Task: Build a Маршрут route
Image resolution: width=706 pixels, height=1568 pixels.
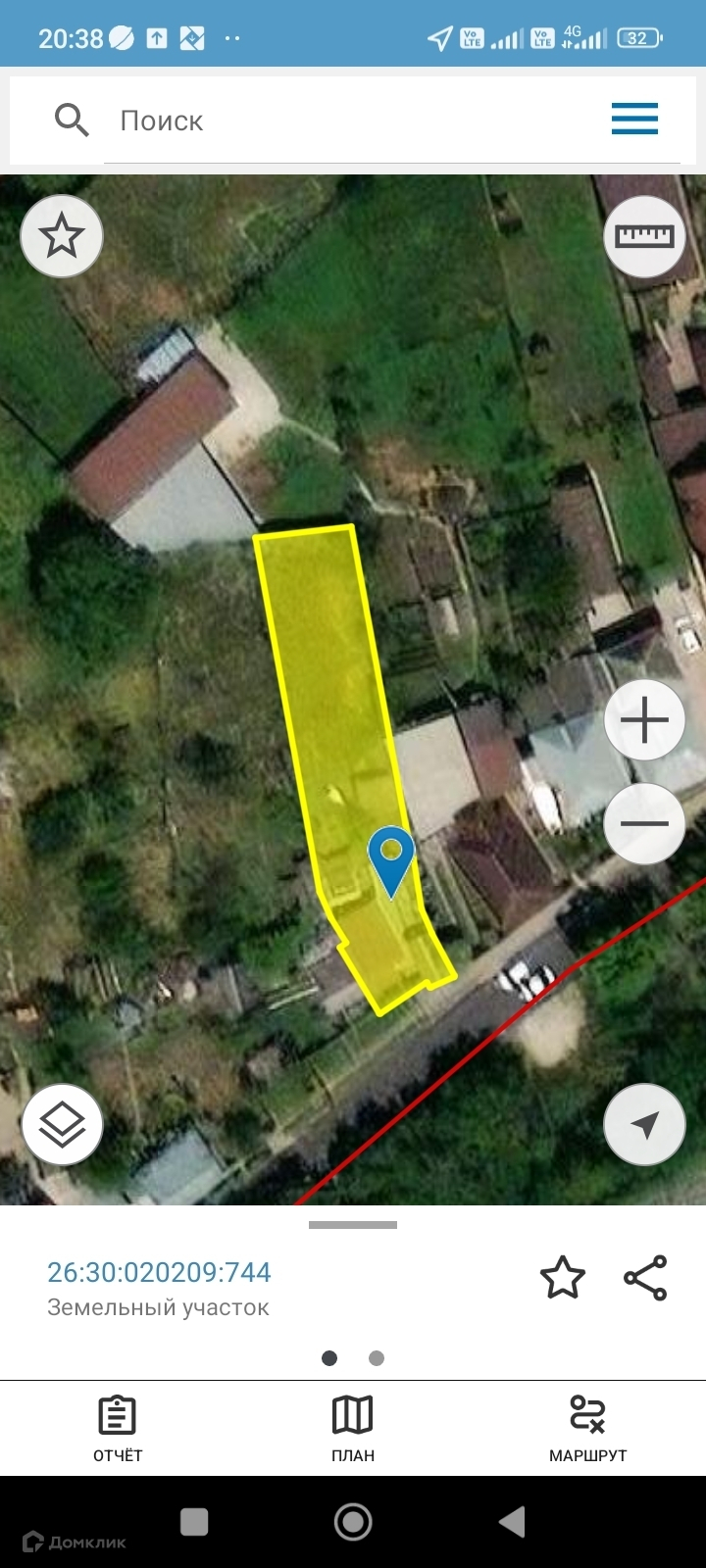Action: click(587, 1428)
